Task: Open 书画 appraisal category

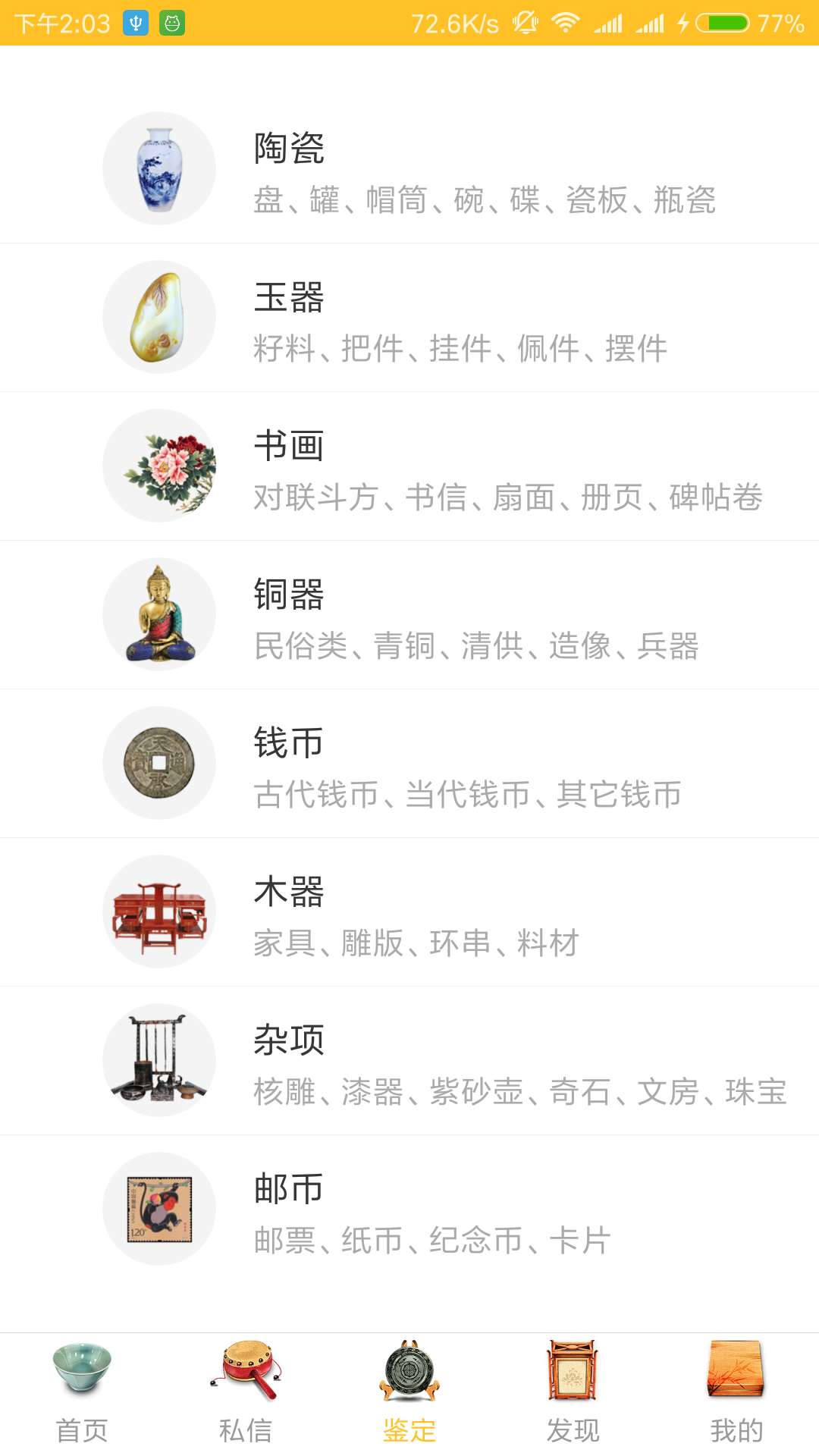Action: pos(409,466)
